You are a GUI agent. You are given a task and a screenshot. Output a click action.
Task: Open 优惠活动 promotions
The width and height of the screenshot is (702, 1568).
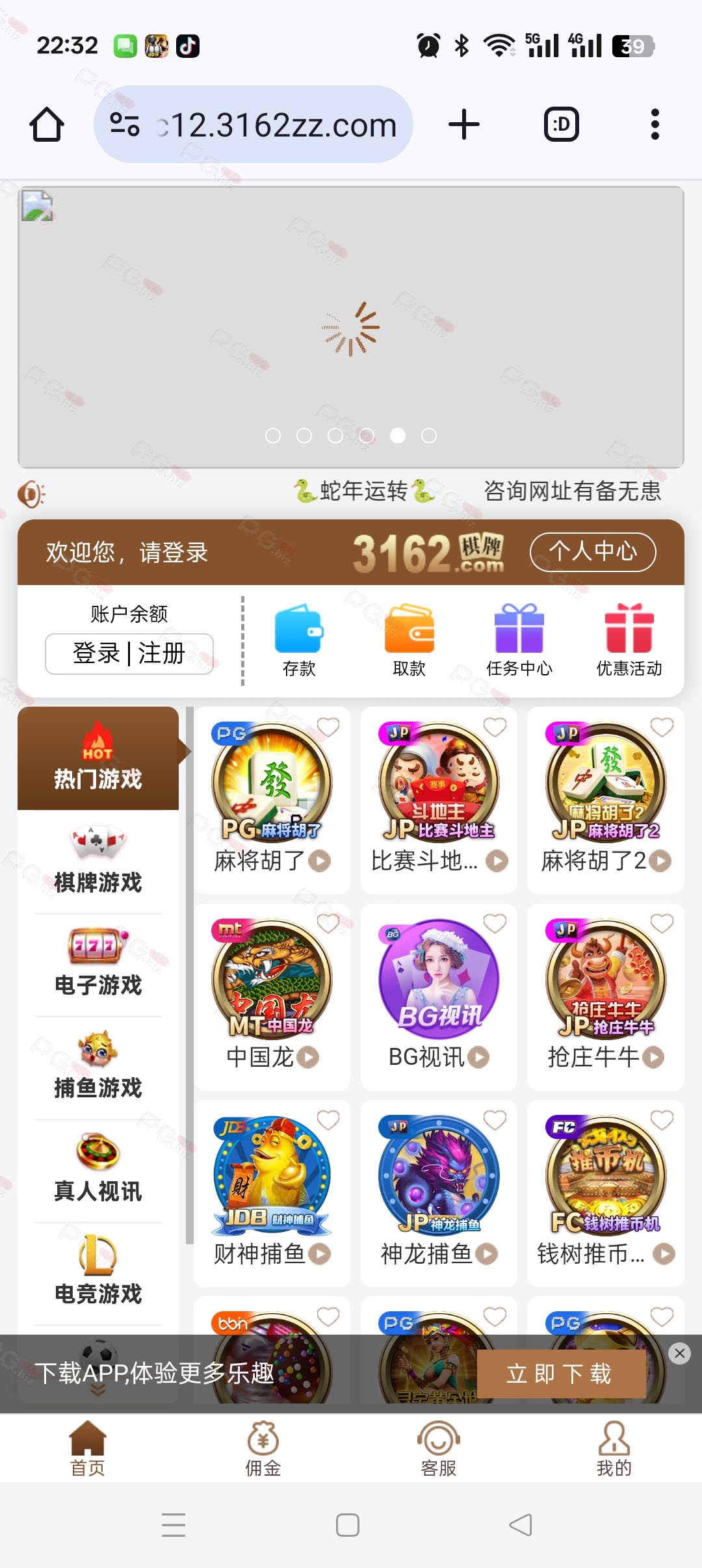(629, 640)
